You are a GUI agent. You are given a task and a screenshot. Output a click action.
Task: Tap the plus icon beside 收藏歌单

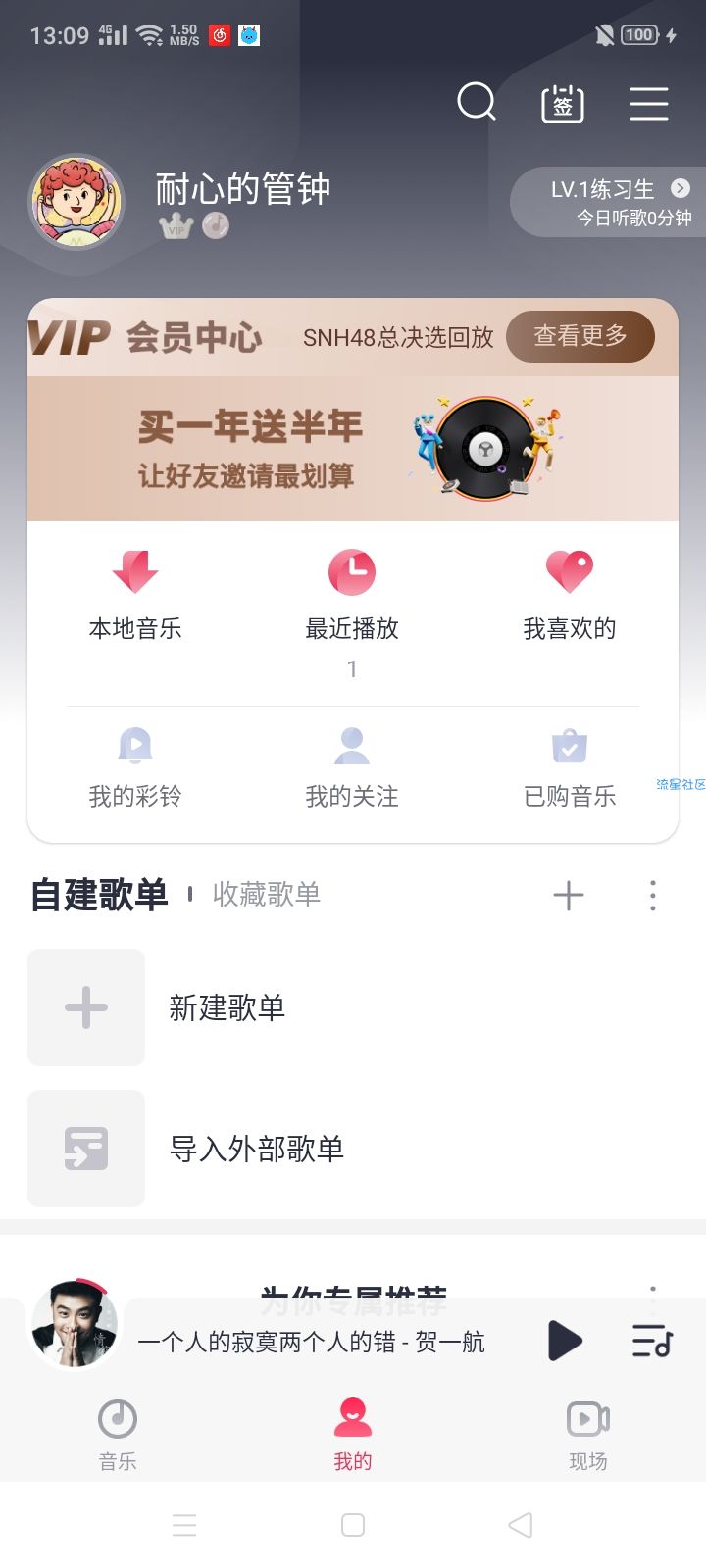coord(568,895)
